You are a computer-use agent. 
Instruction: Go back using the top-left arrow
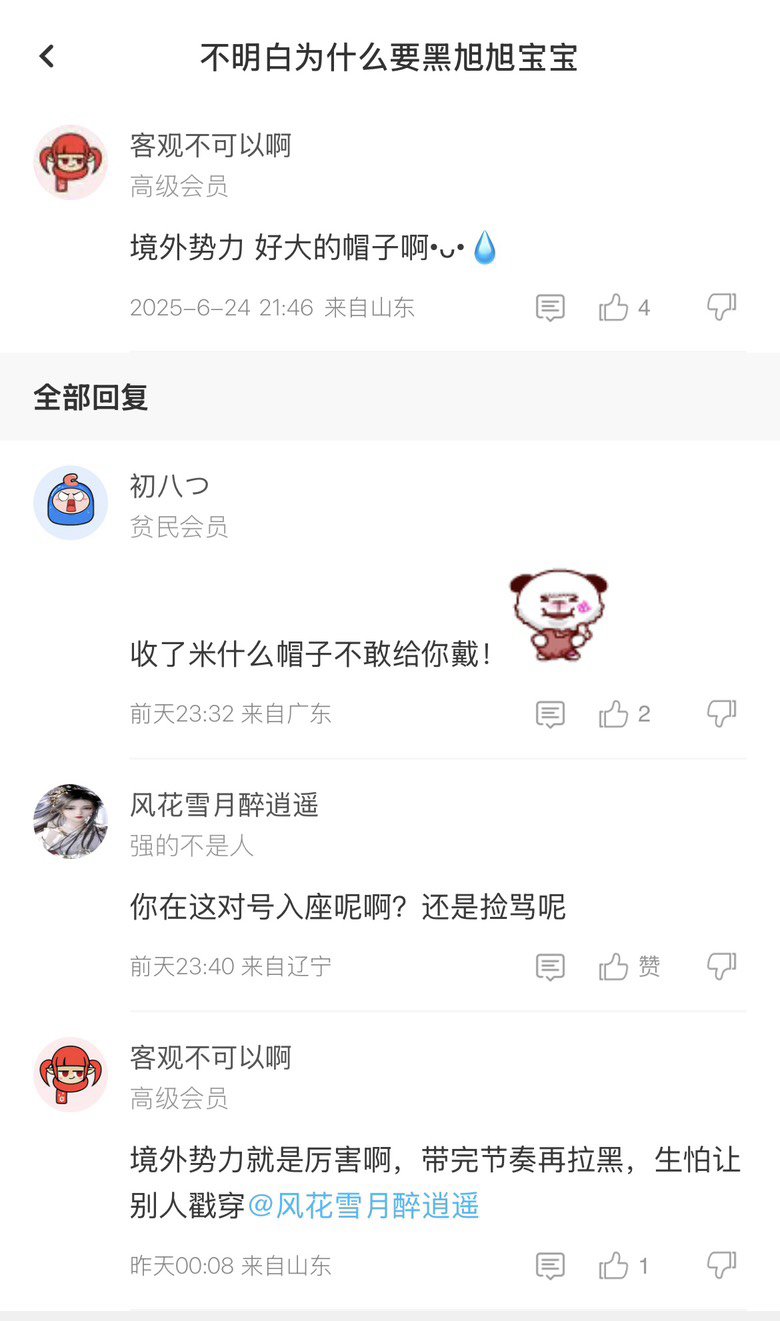(x=46, y=57)
